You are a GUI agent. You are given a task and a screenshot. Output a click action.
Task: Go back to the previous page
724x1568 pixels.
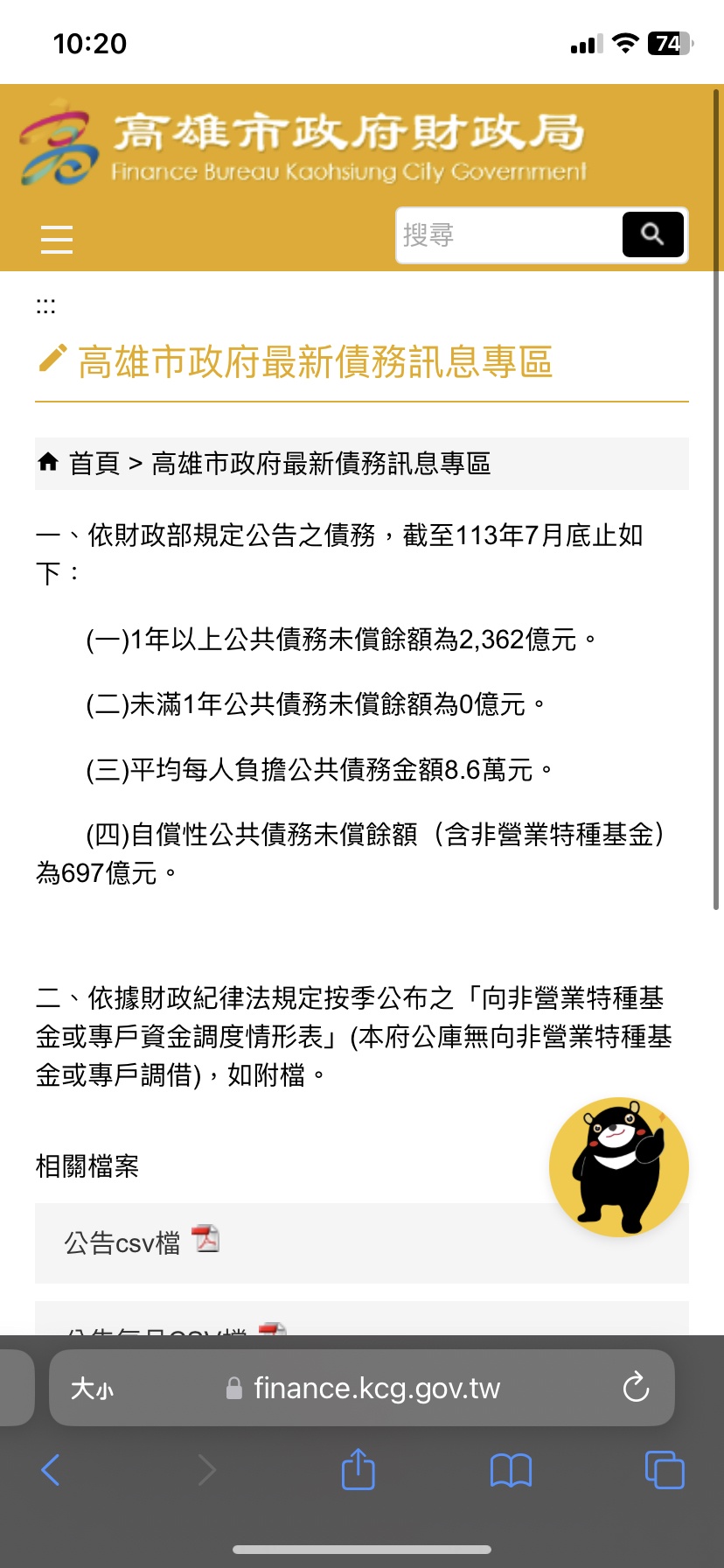[x=51, y=1470]
